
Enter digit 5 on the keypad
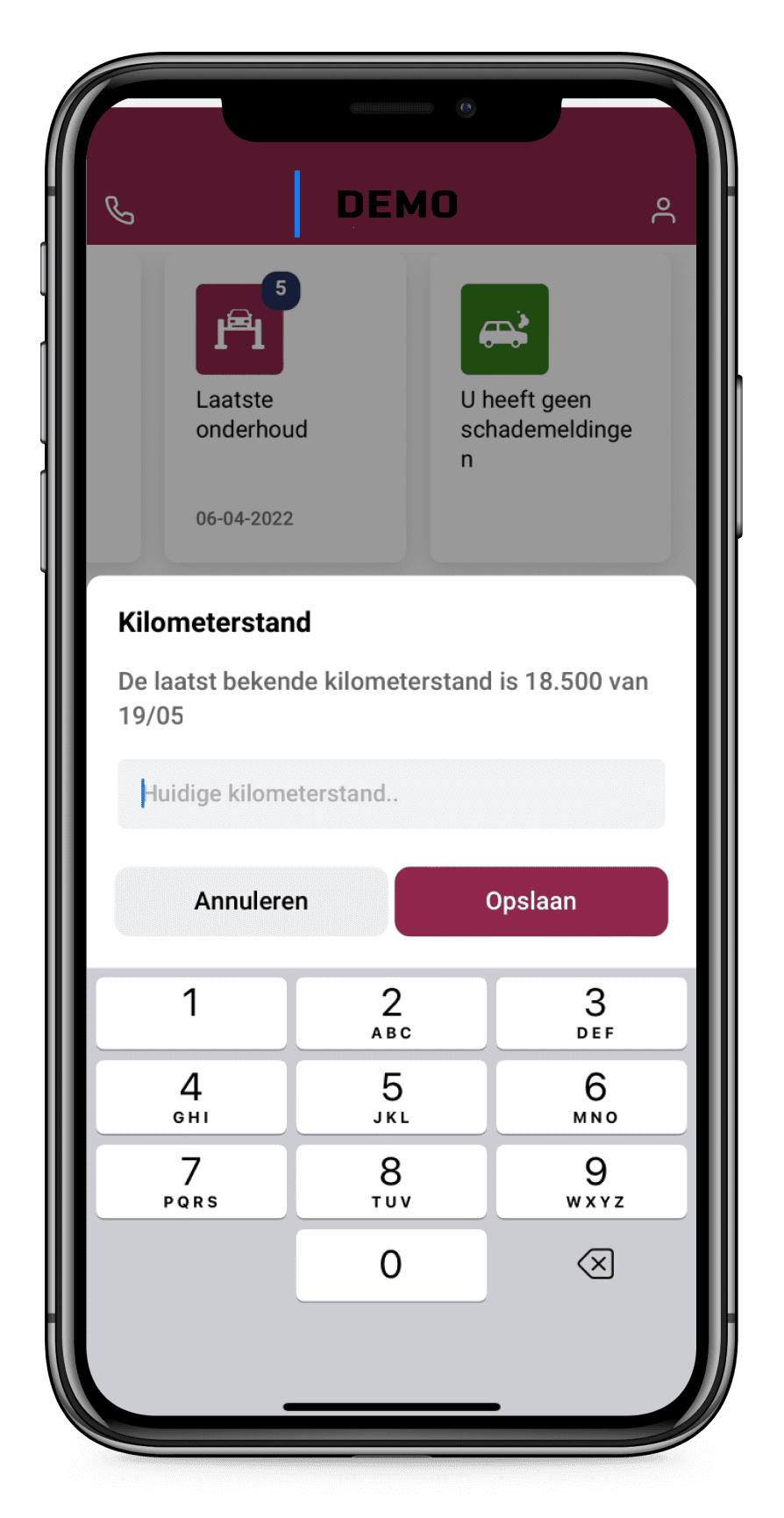pyautogui.click(x=391, y=1097)
